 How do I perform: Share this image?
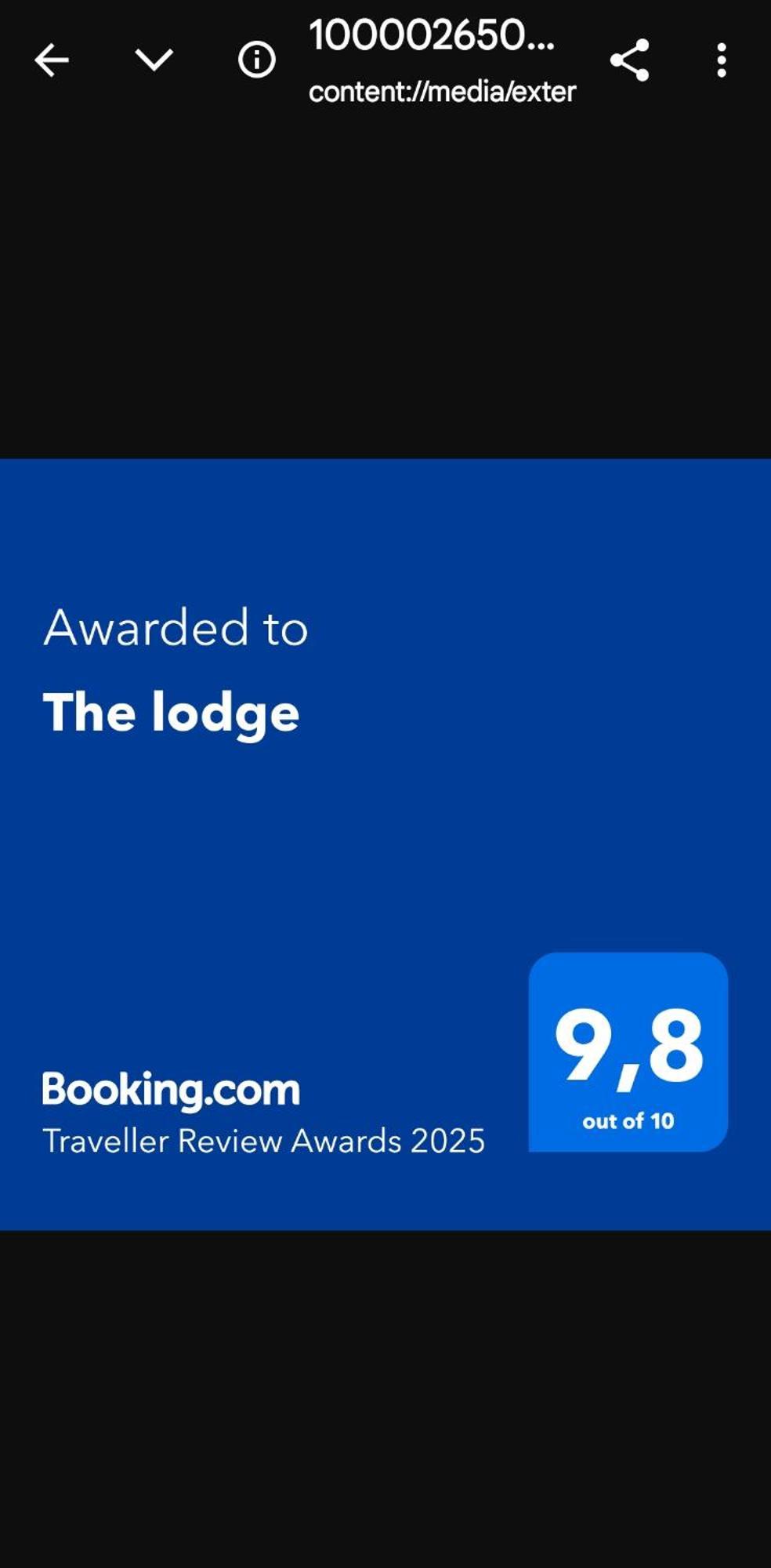[x=629, y=60]
